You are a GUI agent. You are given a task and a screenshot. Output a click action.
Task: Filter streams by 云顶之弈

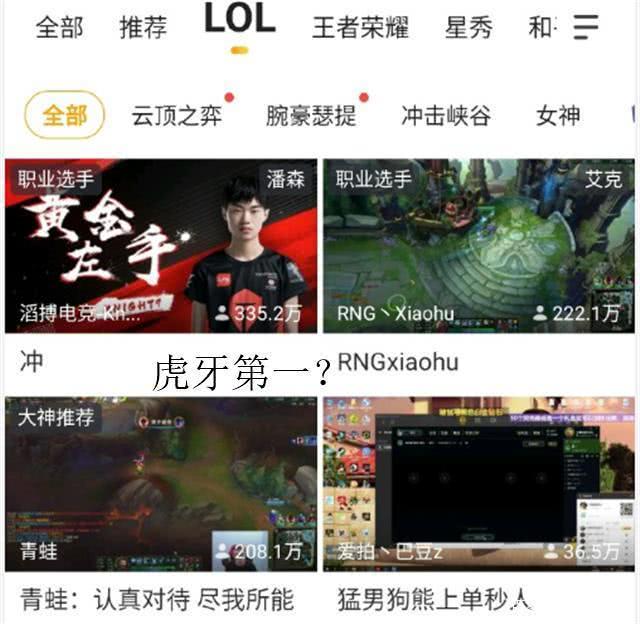176,115
